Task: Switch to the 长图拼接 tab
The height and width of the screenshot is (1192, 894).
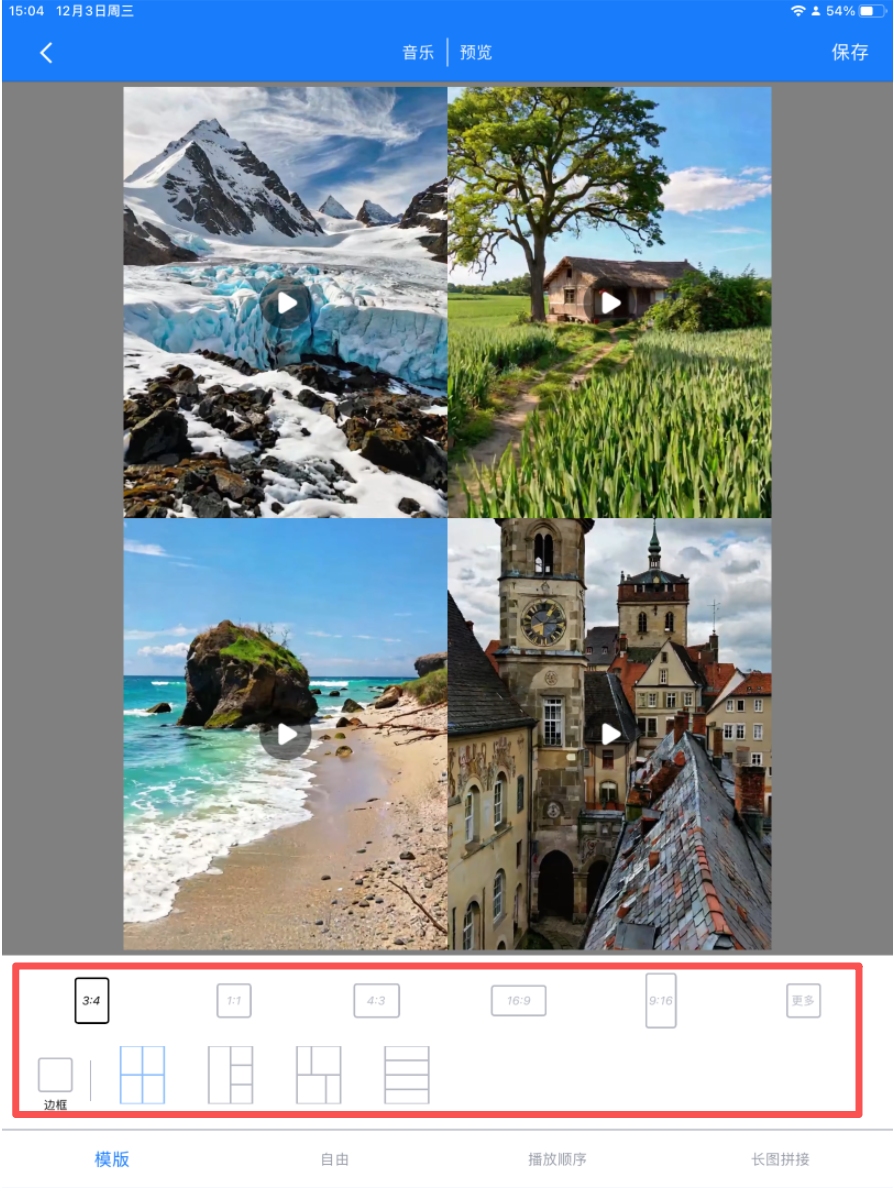Action: pos(780,1160)
